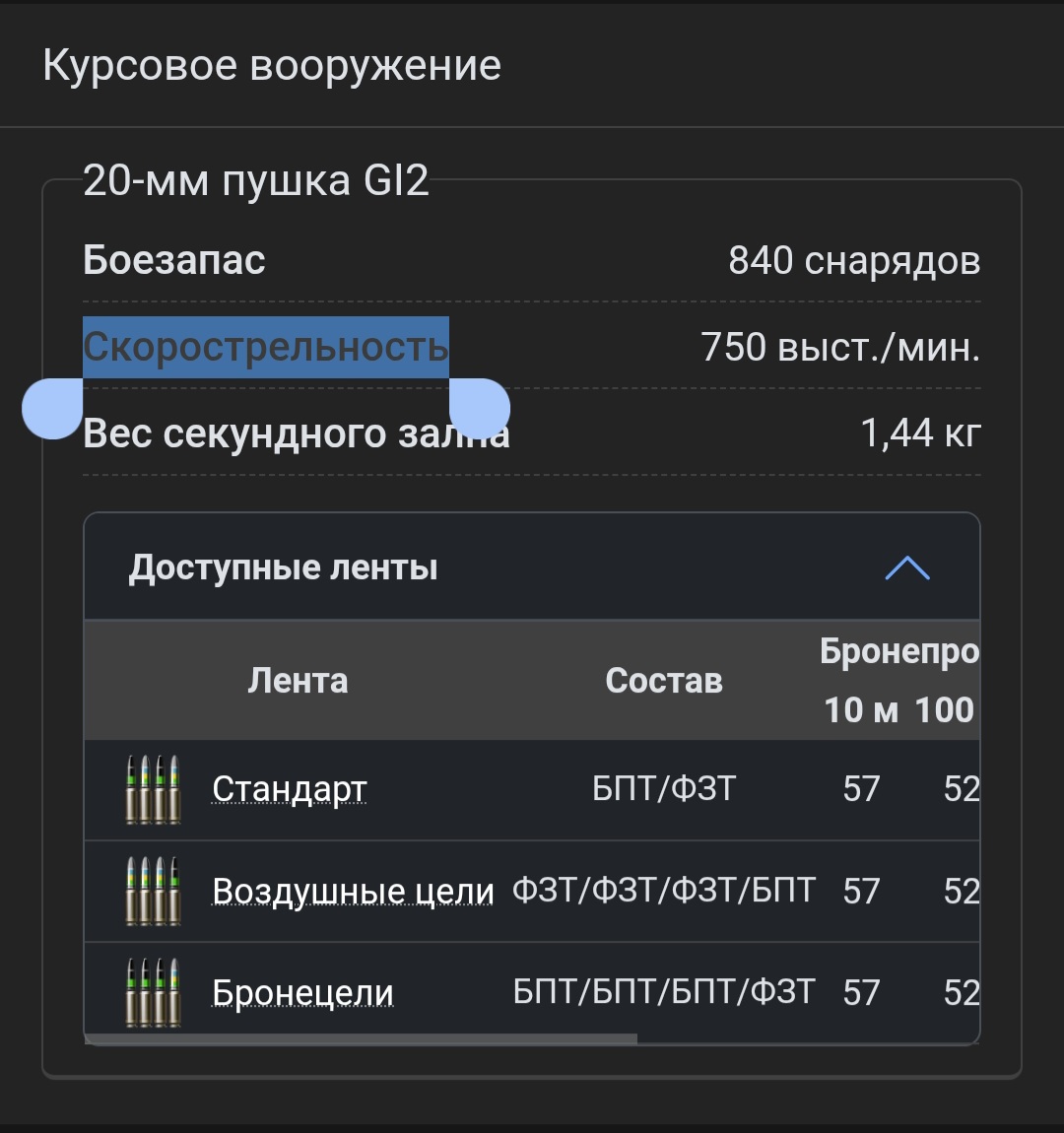This screenshot has height=1133, width=1064.
Task: Open the Стандарт belt link
Action: pos(290,789)
